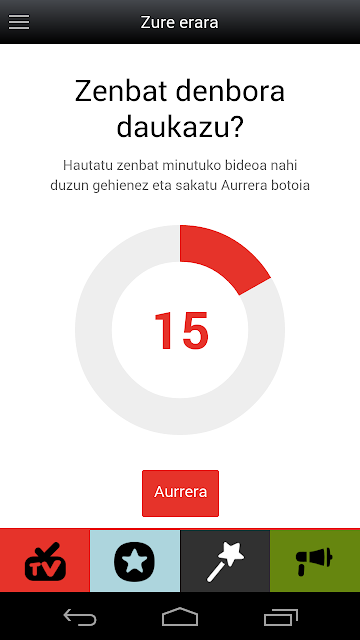The image size is (360, 640).
Task: Open the megaphone tab
Action: click(x=315, y=561)
